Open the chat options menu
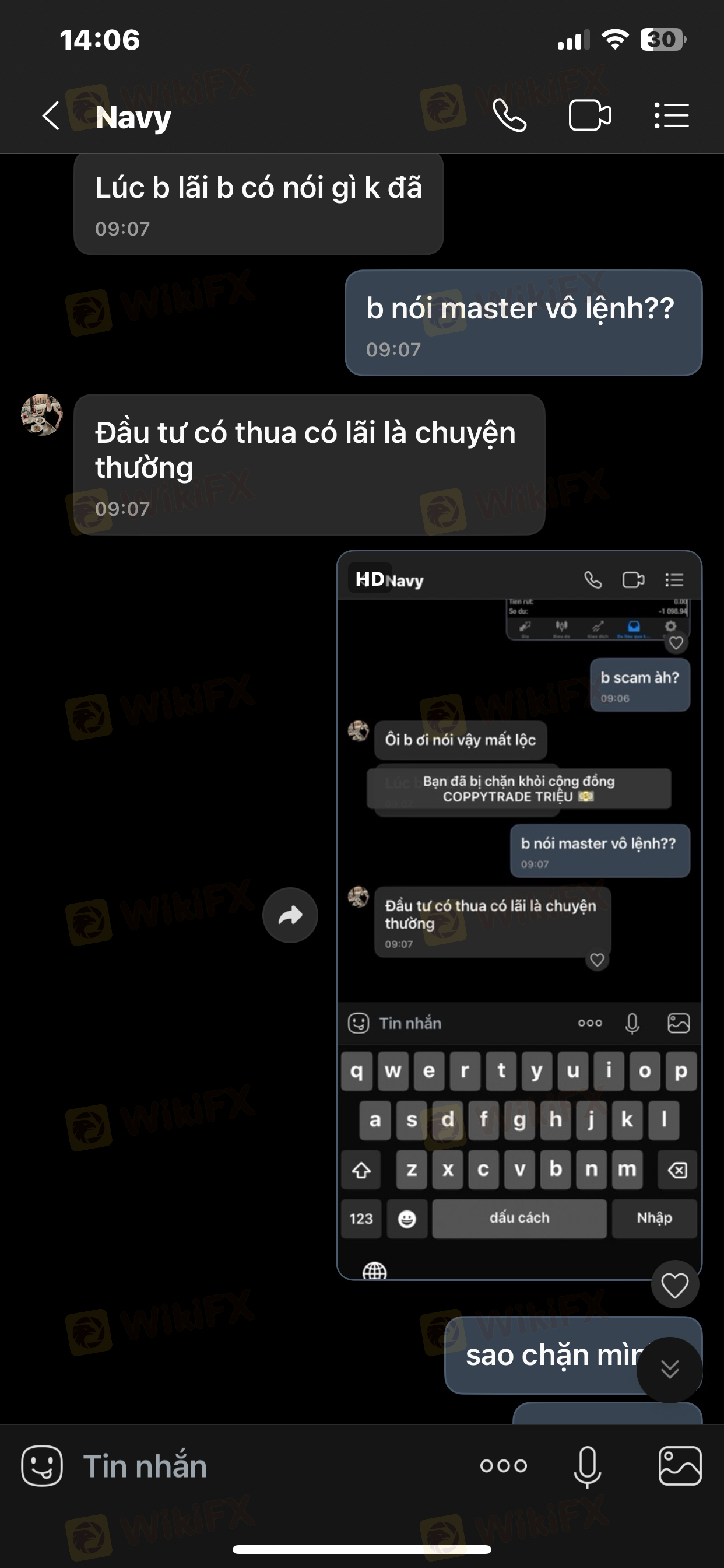The width and height of the screenshot is (724, 1568). [671, 116]
